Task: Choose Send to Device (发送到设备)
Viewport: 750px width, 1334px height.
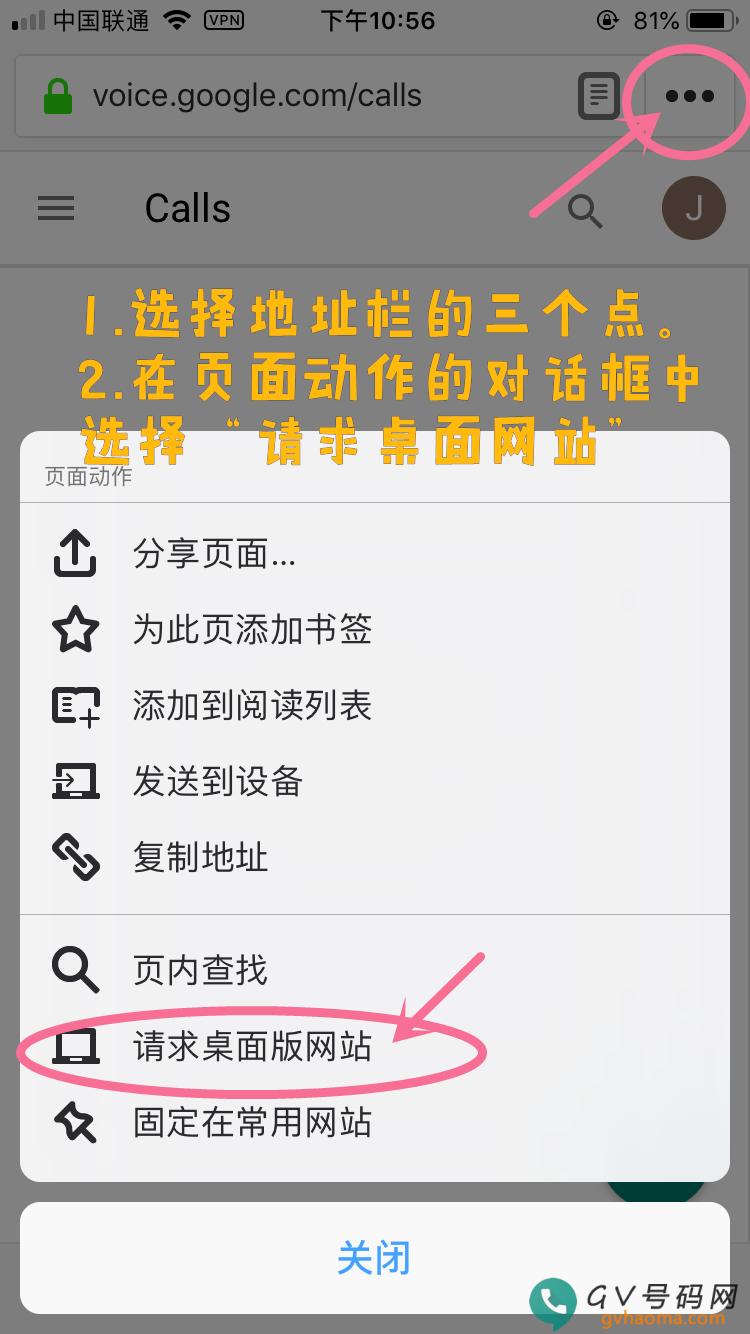Action: pyautogui.click(x=217, y=781)
